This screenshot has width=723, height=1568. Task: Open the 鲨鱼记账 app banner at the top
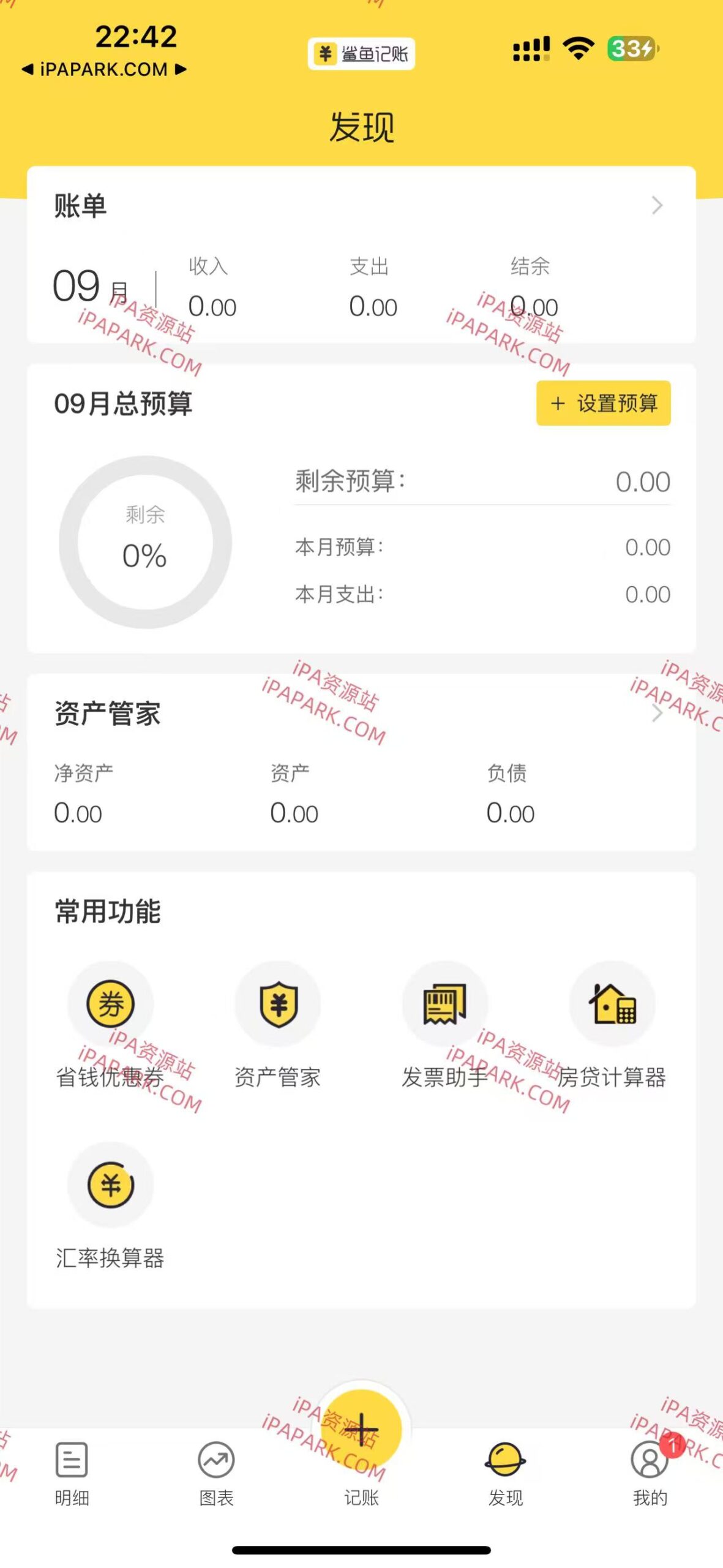tap(361, 54)
